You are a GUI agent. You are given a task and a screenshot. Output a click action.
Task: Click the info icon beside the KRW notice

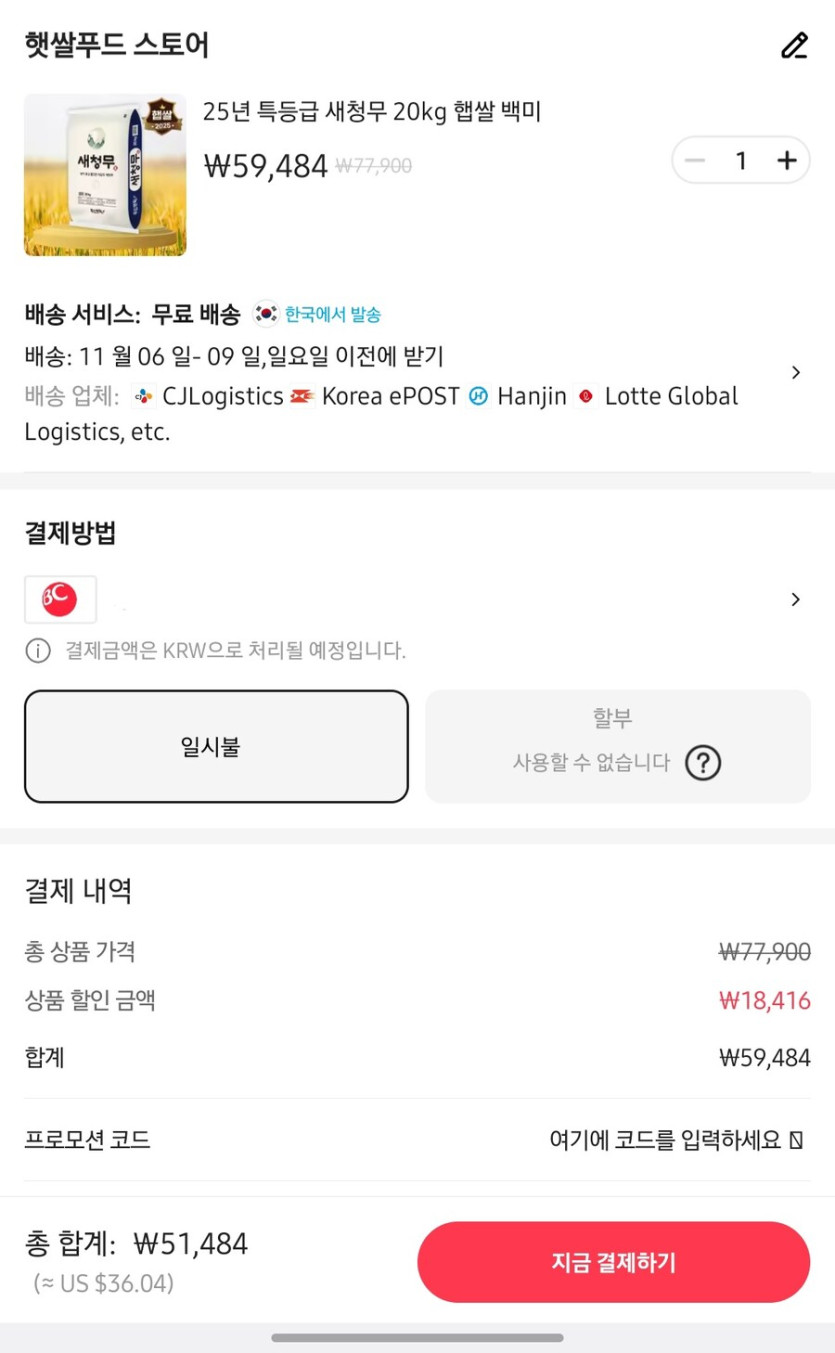pyautogui.click(x=37, y=651)
